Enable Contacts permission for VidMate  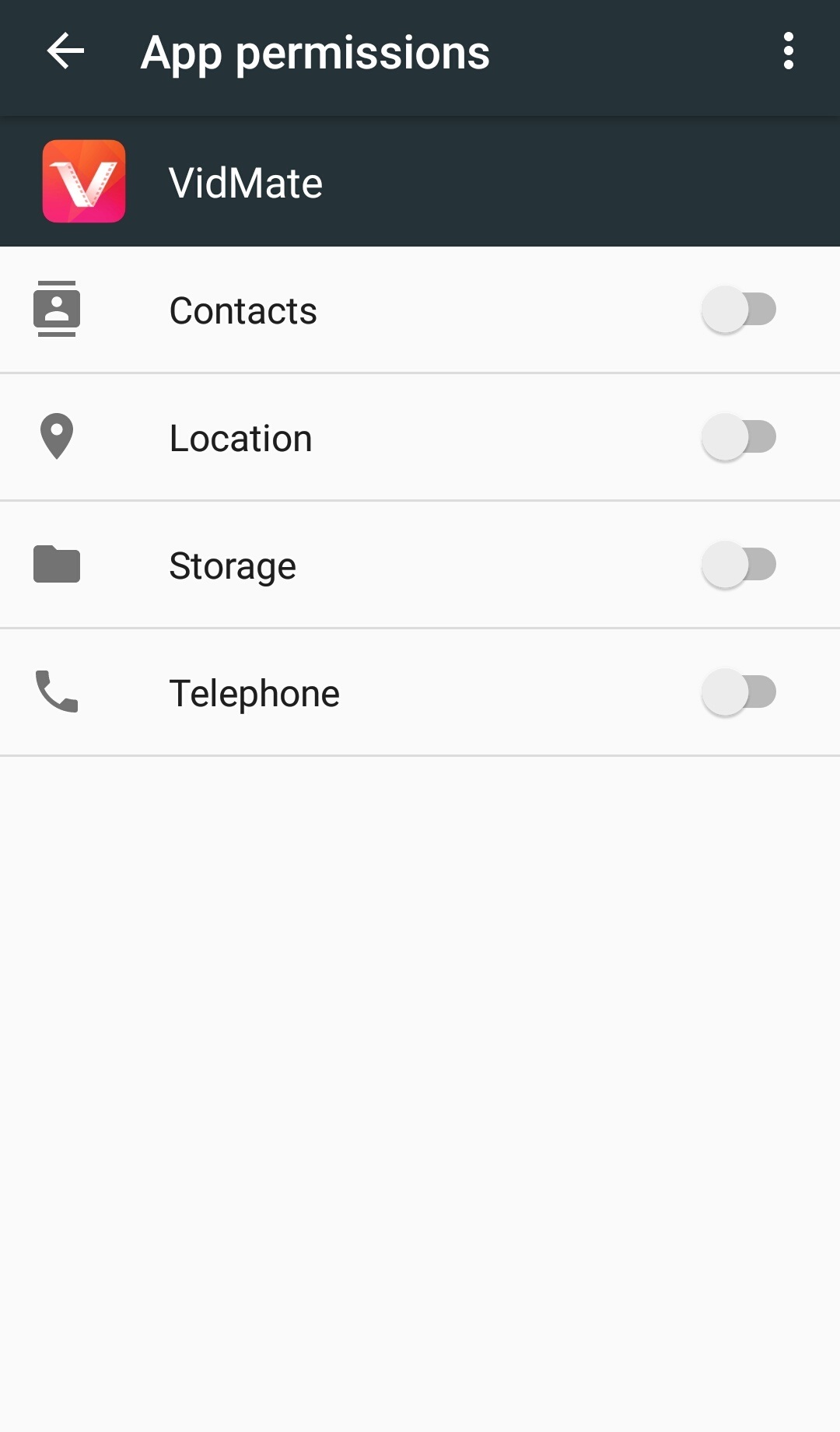click(x=738, y=310)
